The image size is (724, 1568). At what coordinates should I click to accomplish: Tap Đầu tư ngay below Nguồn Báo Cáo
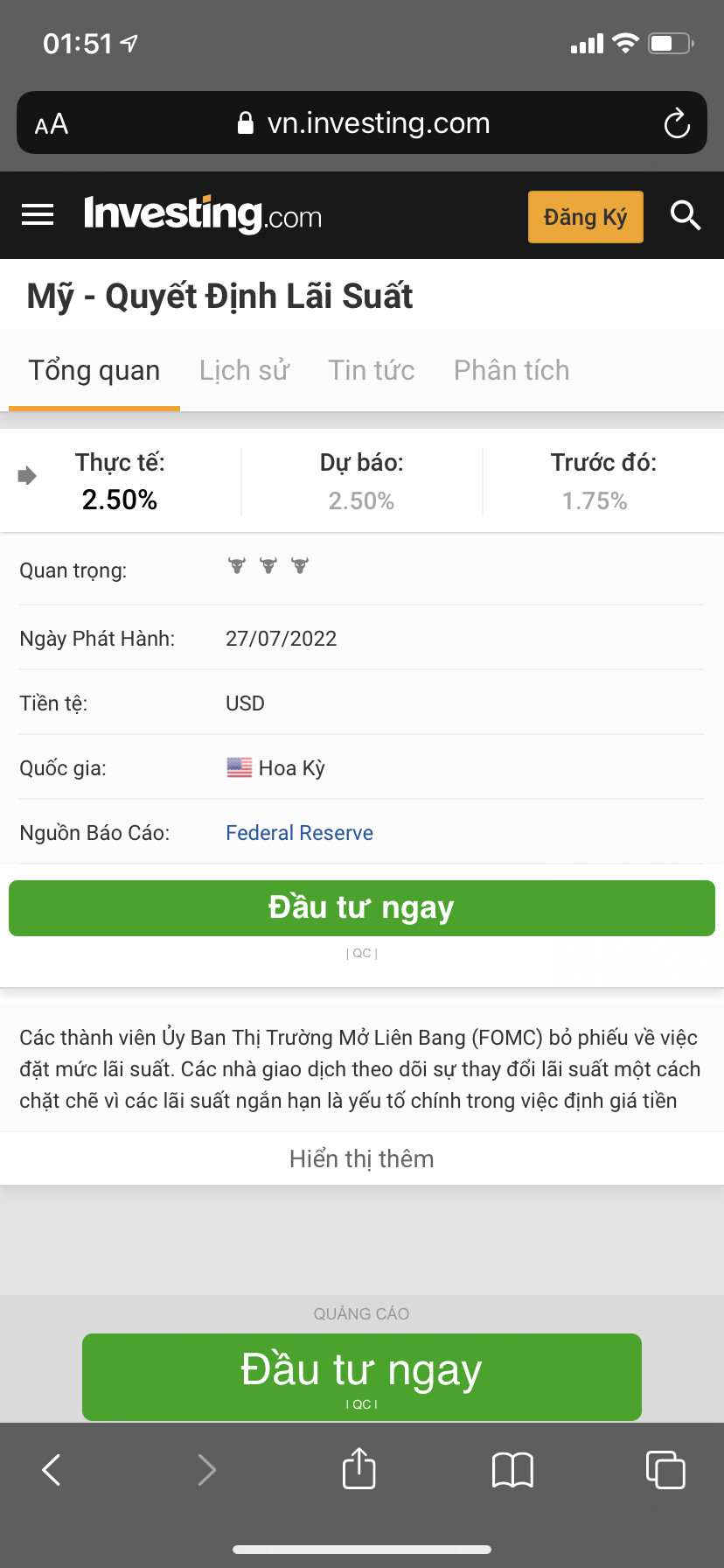(x=362, y=908)
